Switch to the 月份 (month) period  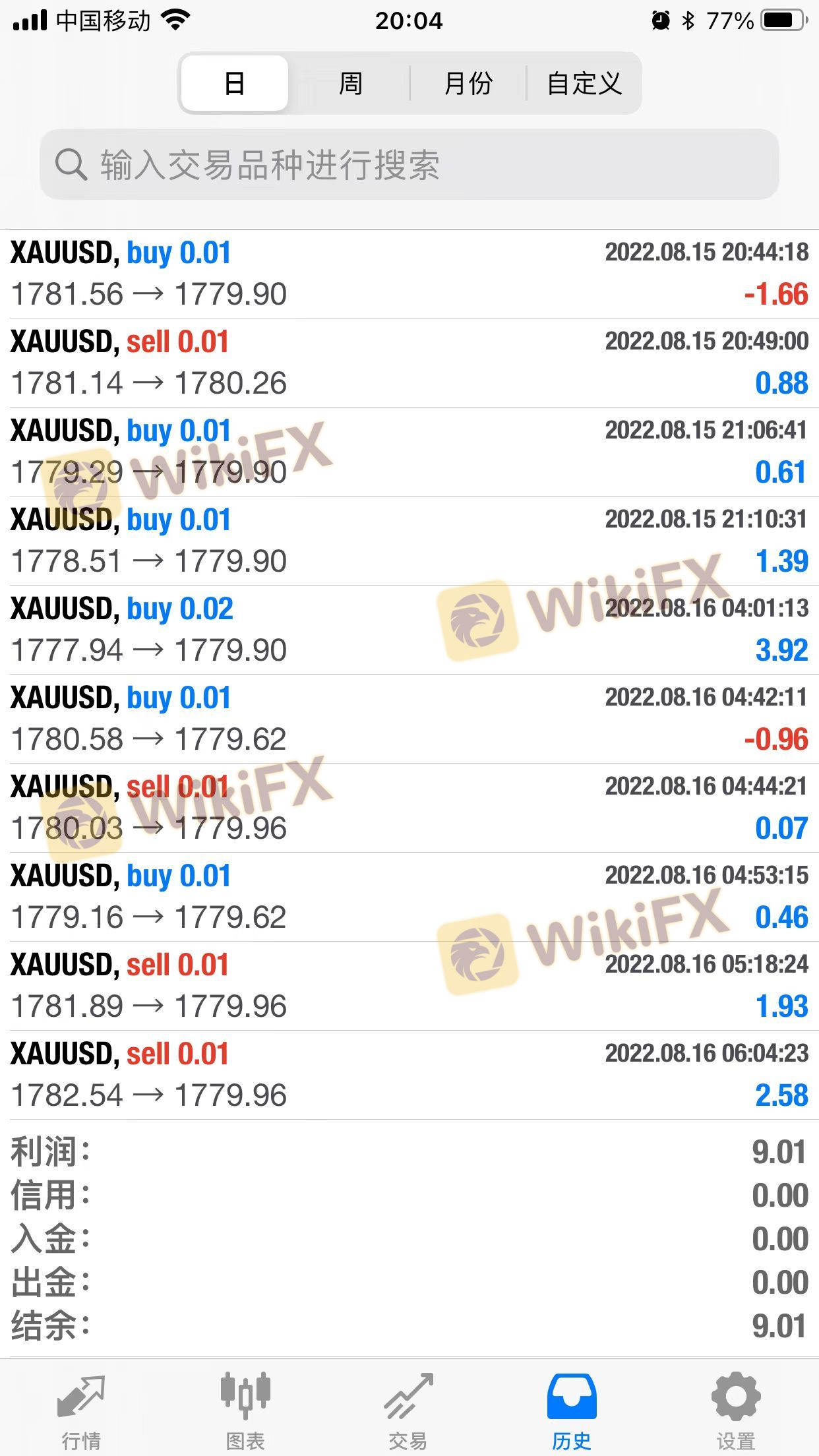tap(468, 84)
